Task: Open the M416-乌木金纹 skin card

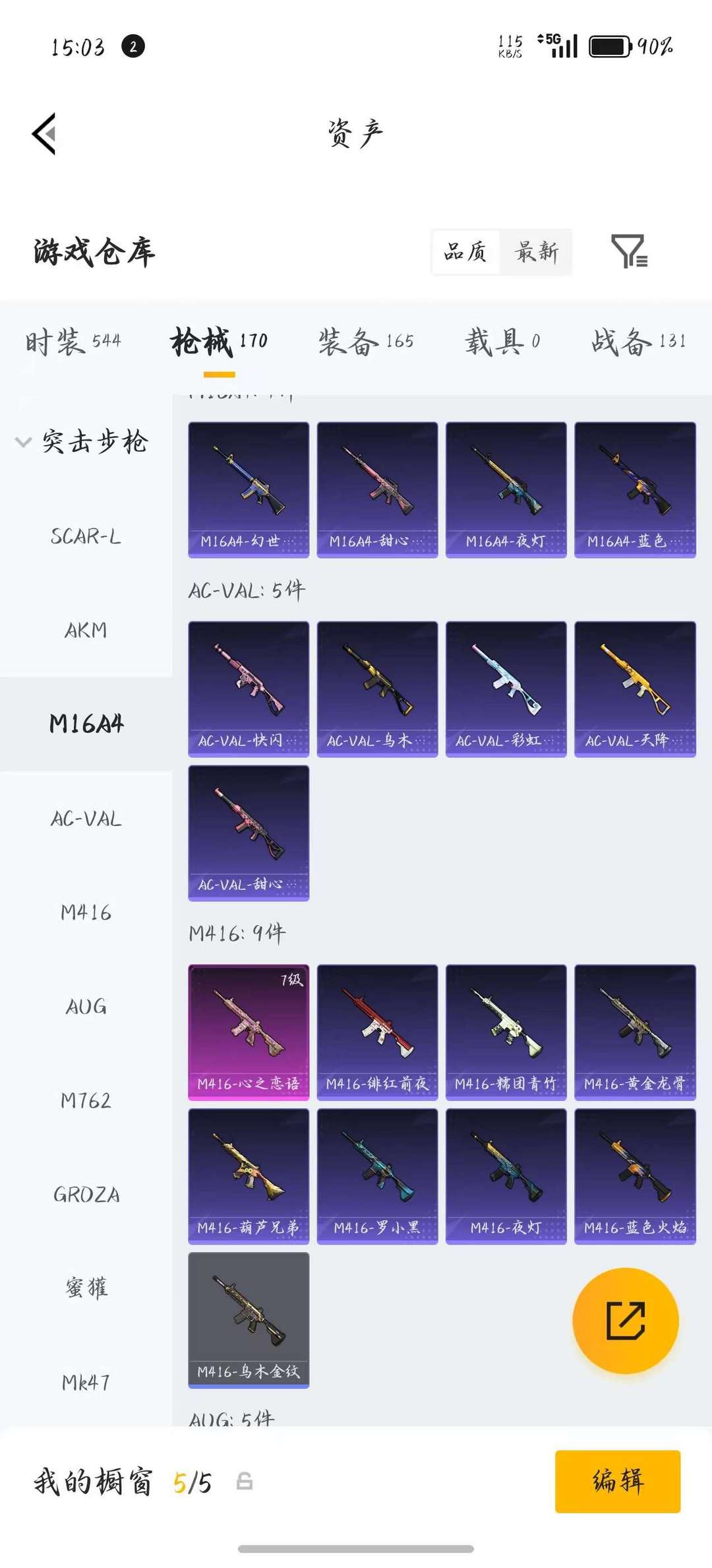Action: 249,1320
